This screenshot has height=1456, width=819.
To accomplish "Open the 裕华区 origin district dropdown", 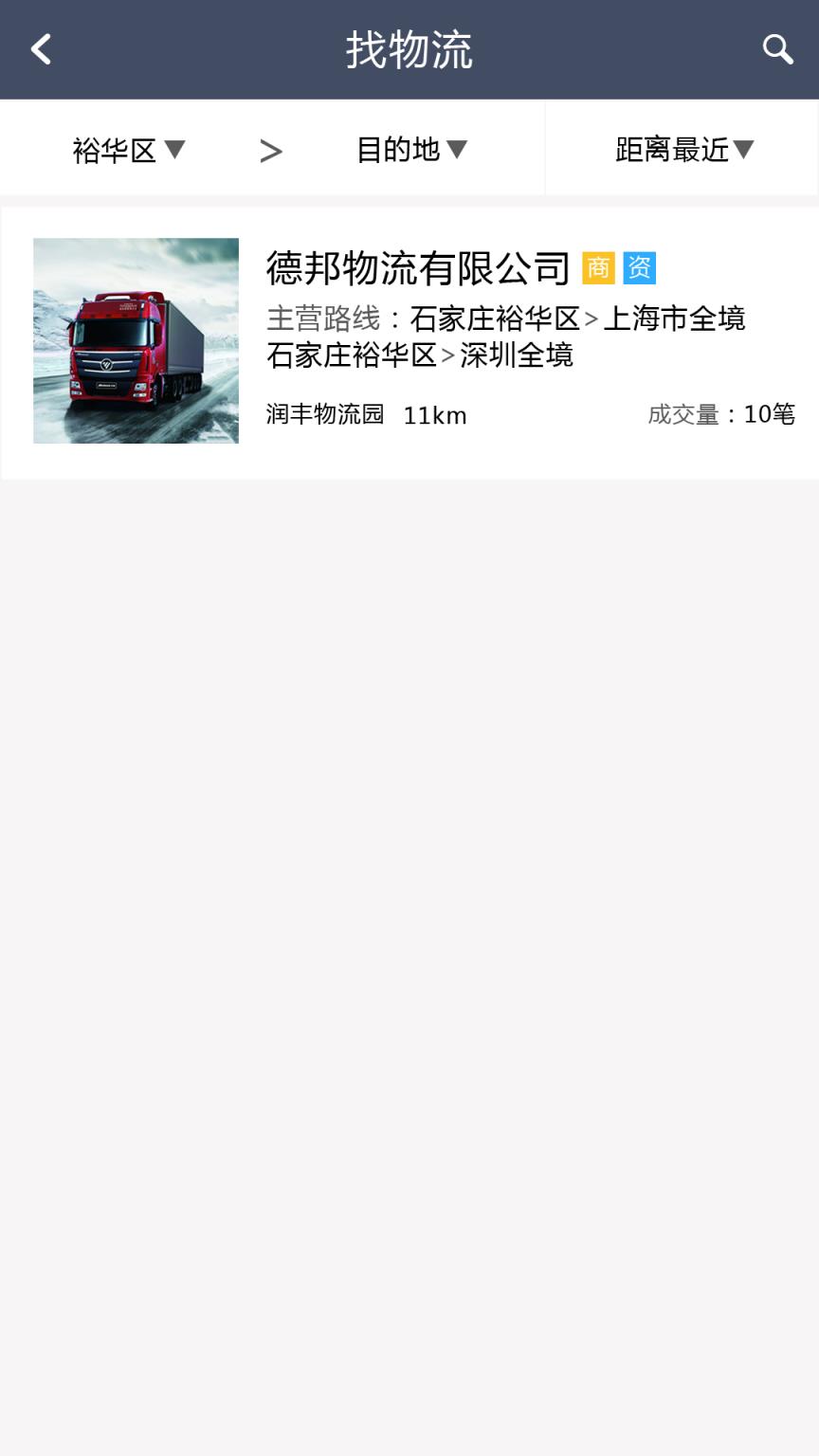I will [129, 149].
